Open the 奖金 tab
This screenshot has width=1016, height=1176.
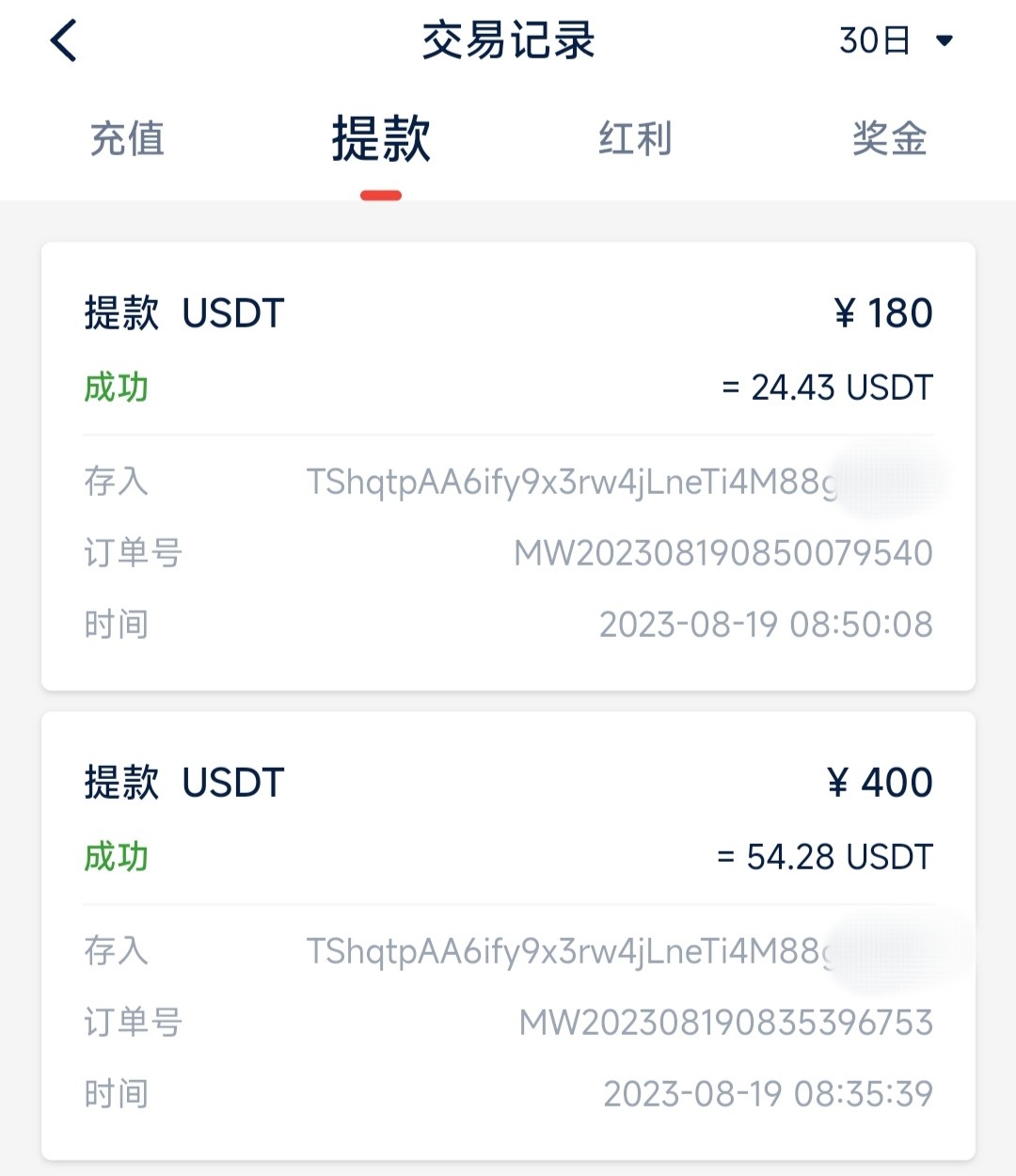(x=889, y=139)
